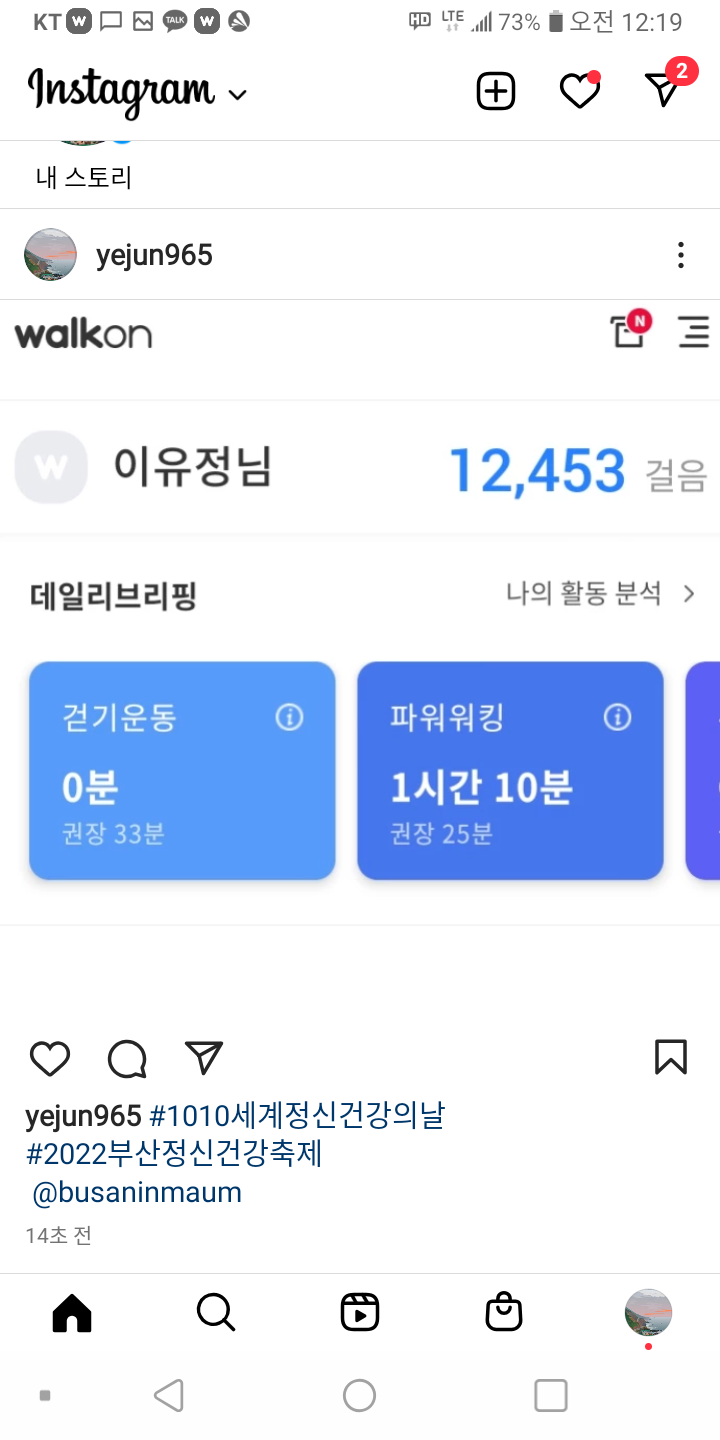Open direct messages inbox
Viewport: 720px width, 1440px height.
coord(664,90)
